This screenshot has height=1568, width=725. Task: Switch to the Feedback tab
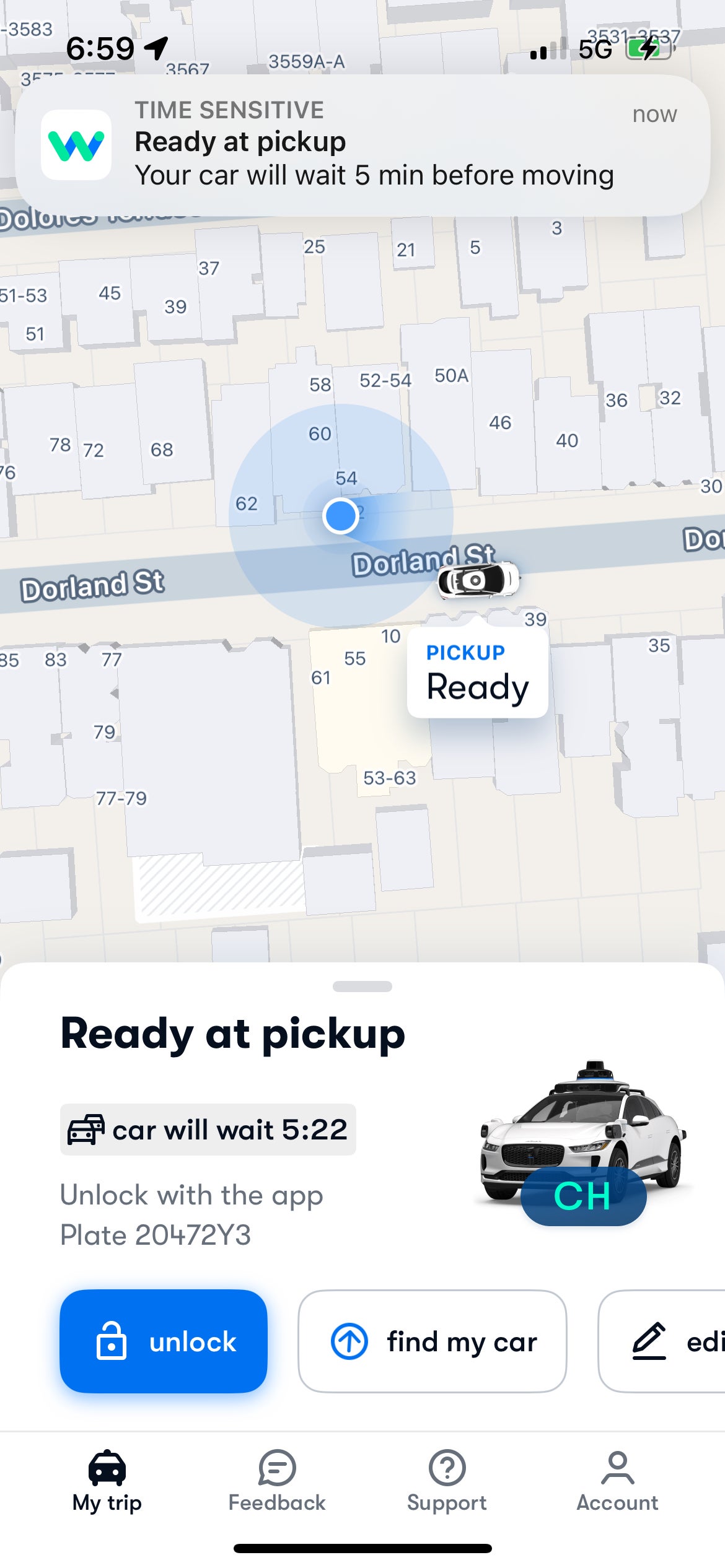276,1481
